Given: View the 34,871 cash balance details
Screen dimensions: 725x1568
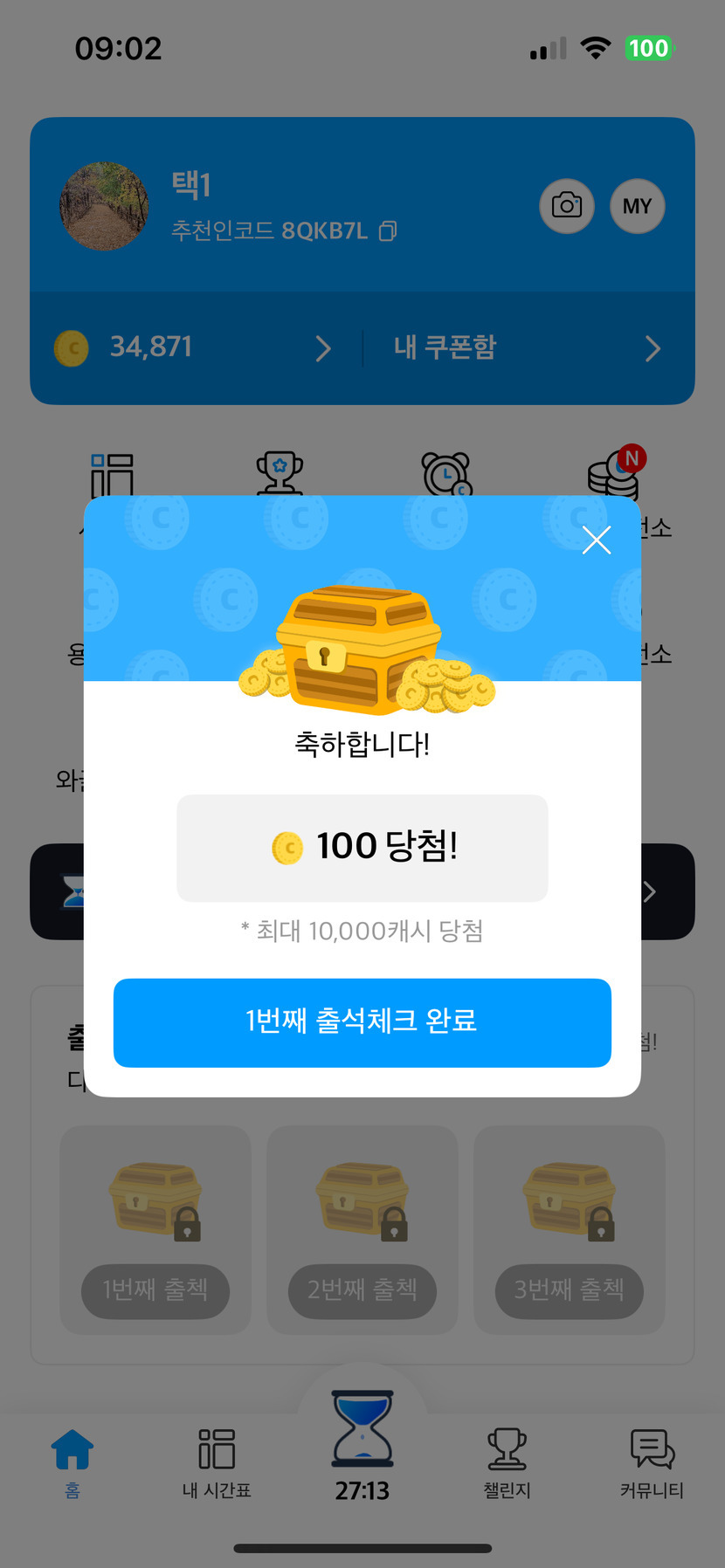Looking at the screenshot, I should [x=194, y=347].
